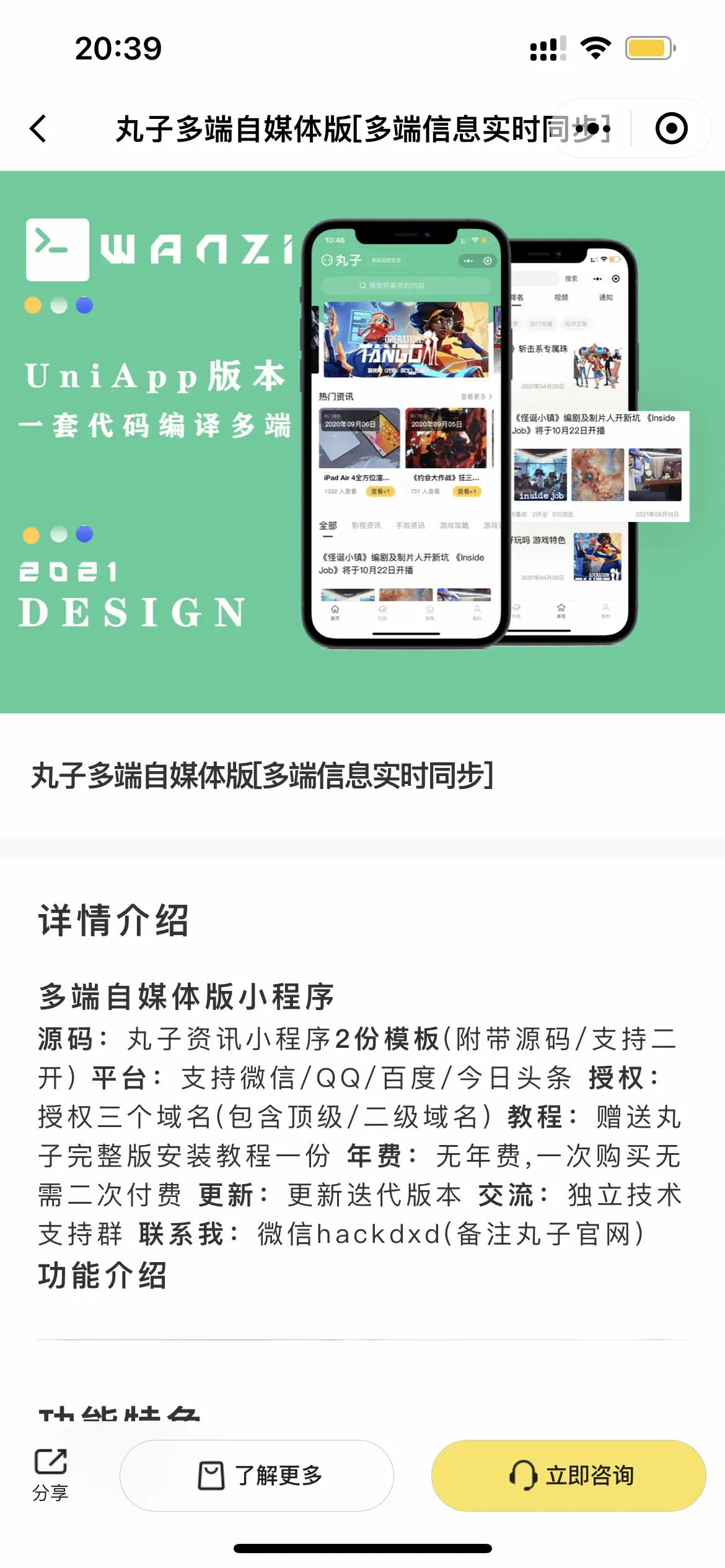Go back using the back arrow
Screen dimensions: 725x1568
click(38, 129)
